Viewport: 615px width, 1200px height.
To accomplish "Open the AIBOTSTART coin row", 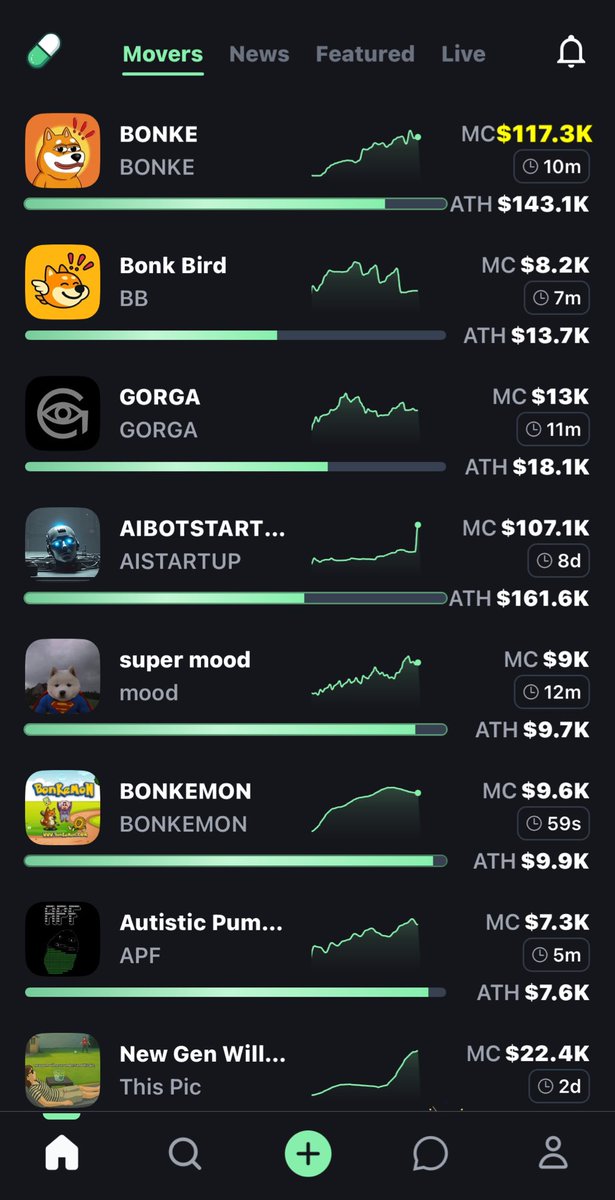I will click(x=202, y=543).
